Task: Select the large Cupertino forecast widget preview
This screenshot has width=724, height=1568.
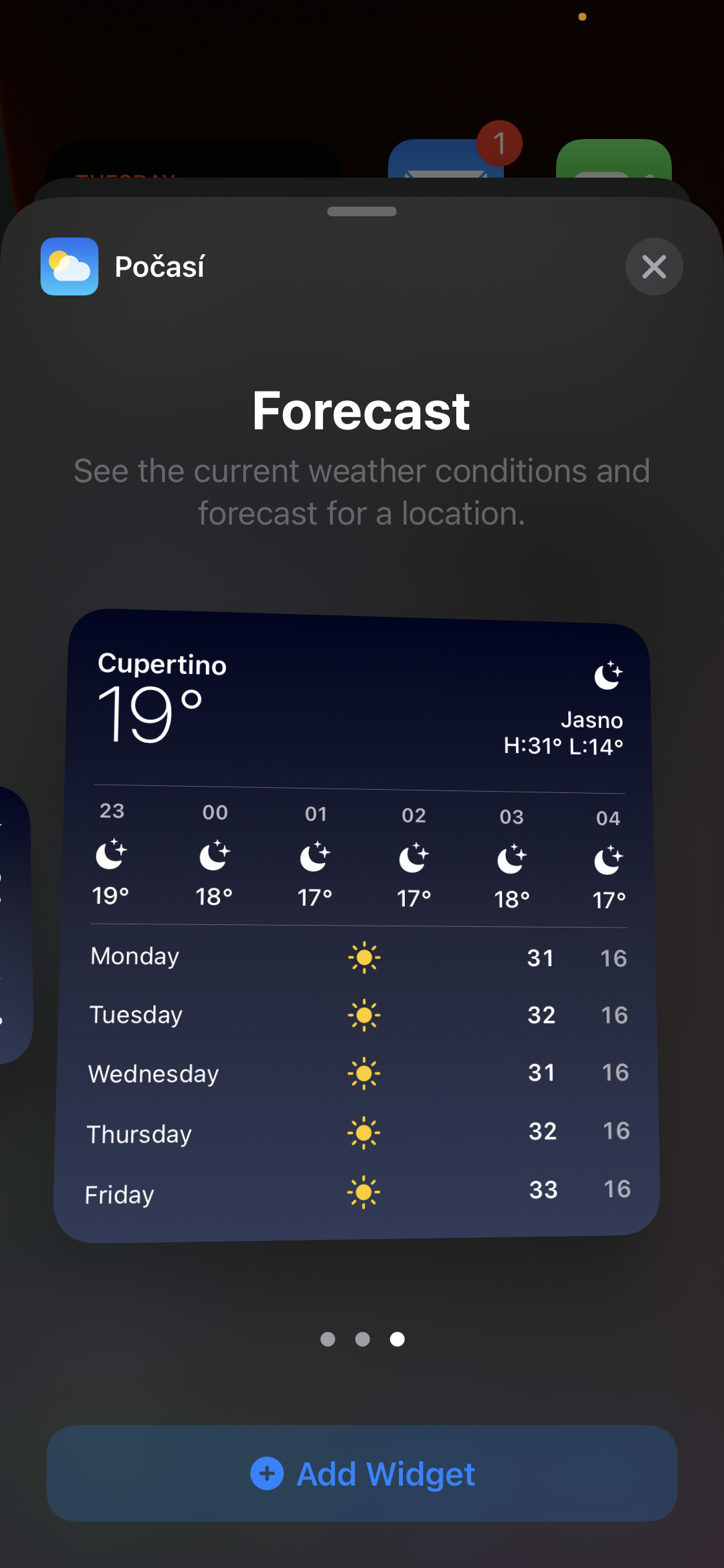Action: click(358, 926)
